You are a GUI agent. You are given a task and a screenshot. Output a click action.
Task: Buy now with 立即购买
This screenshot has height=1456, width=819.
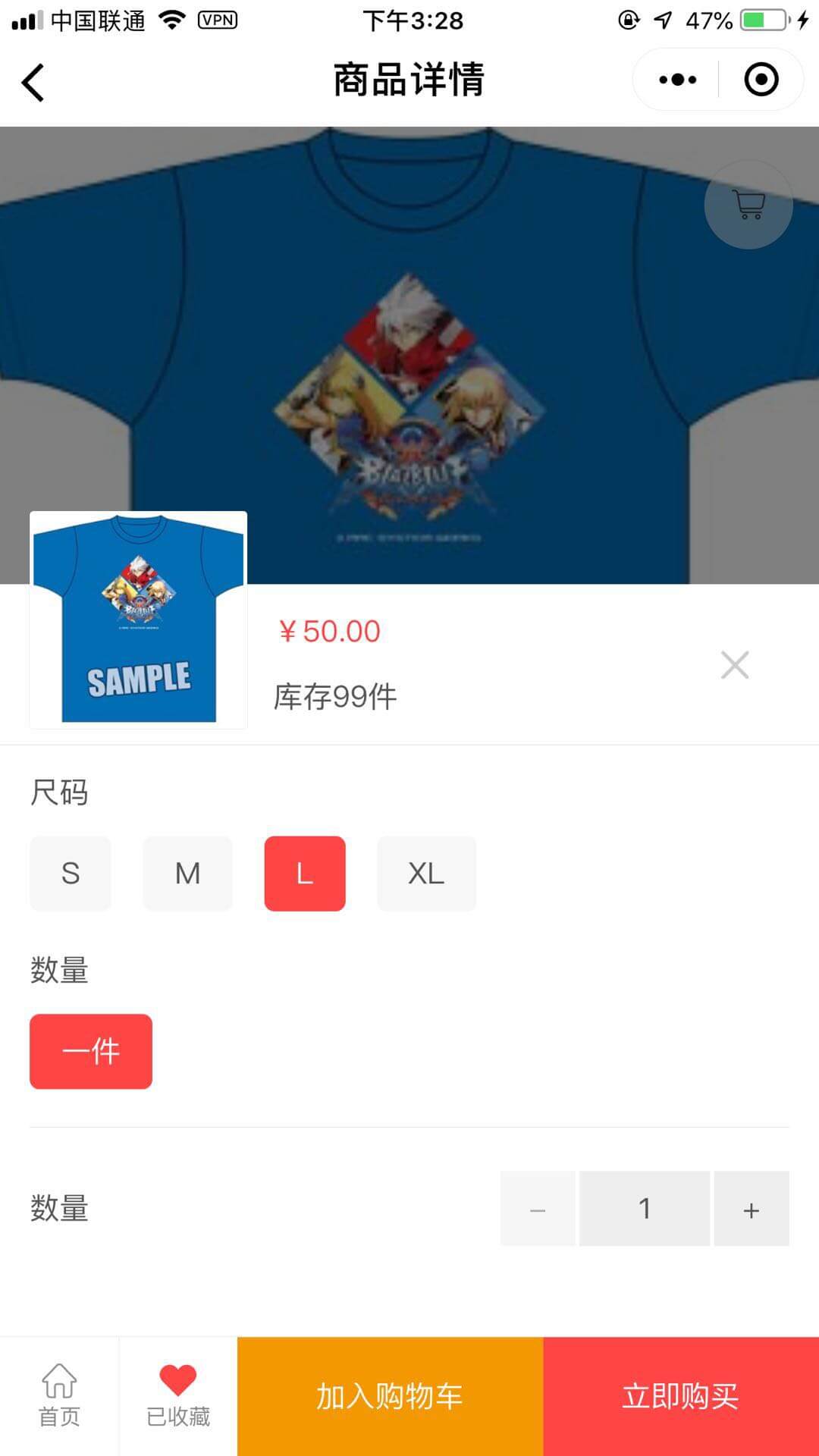680,1396
